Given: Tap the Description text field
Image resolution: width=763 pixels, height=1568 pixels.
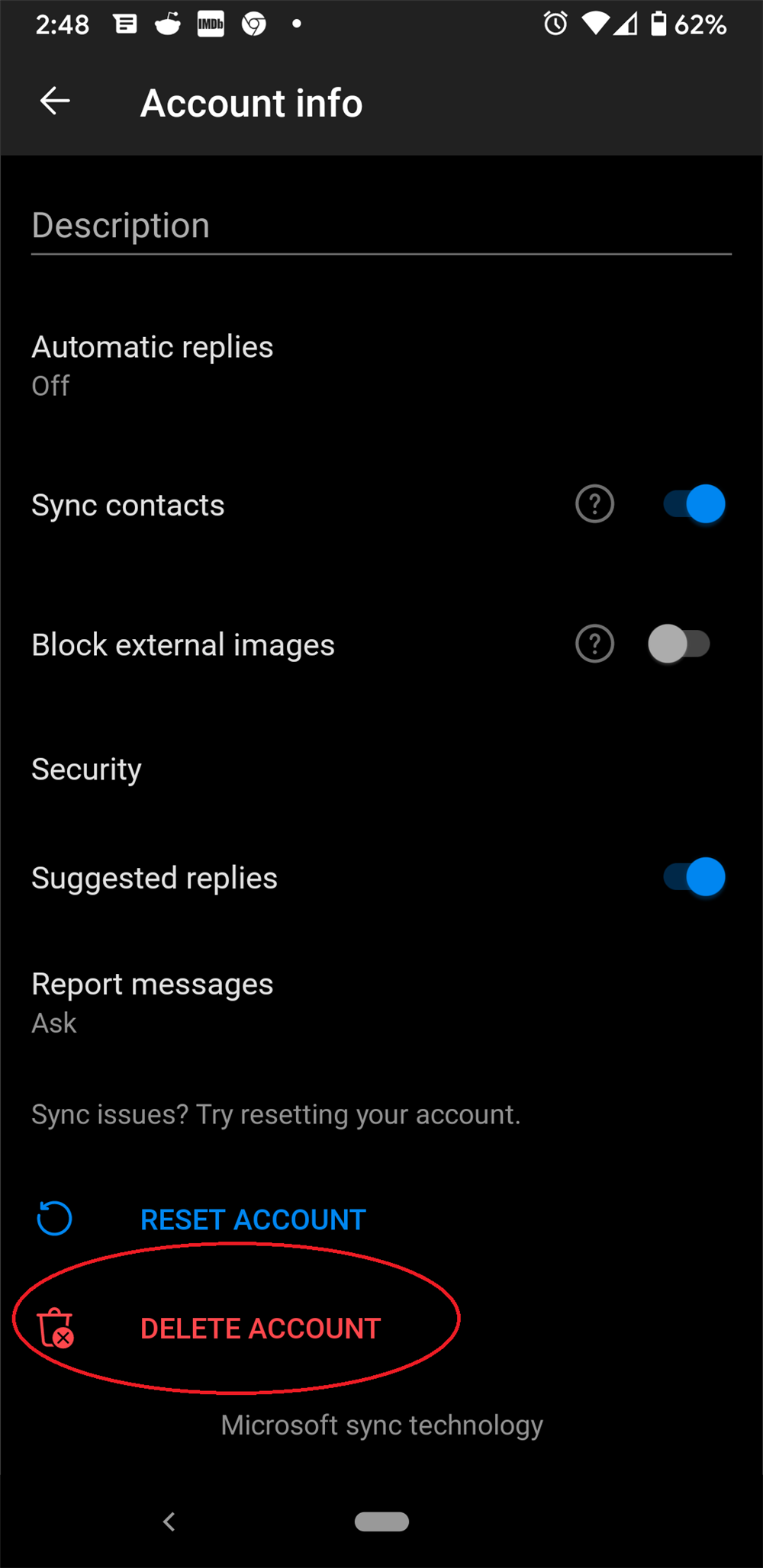Looking at the screenshot, I should point(380,226).
